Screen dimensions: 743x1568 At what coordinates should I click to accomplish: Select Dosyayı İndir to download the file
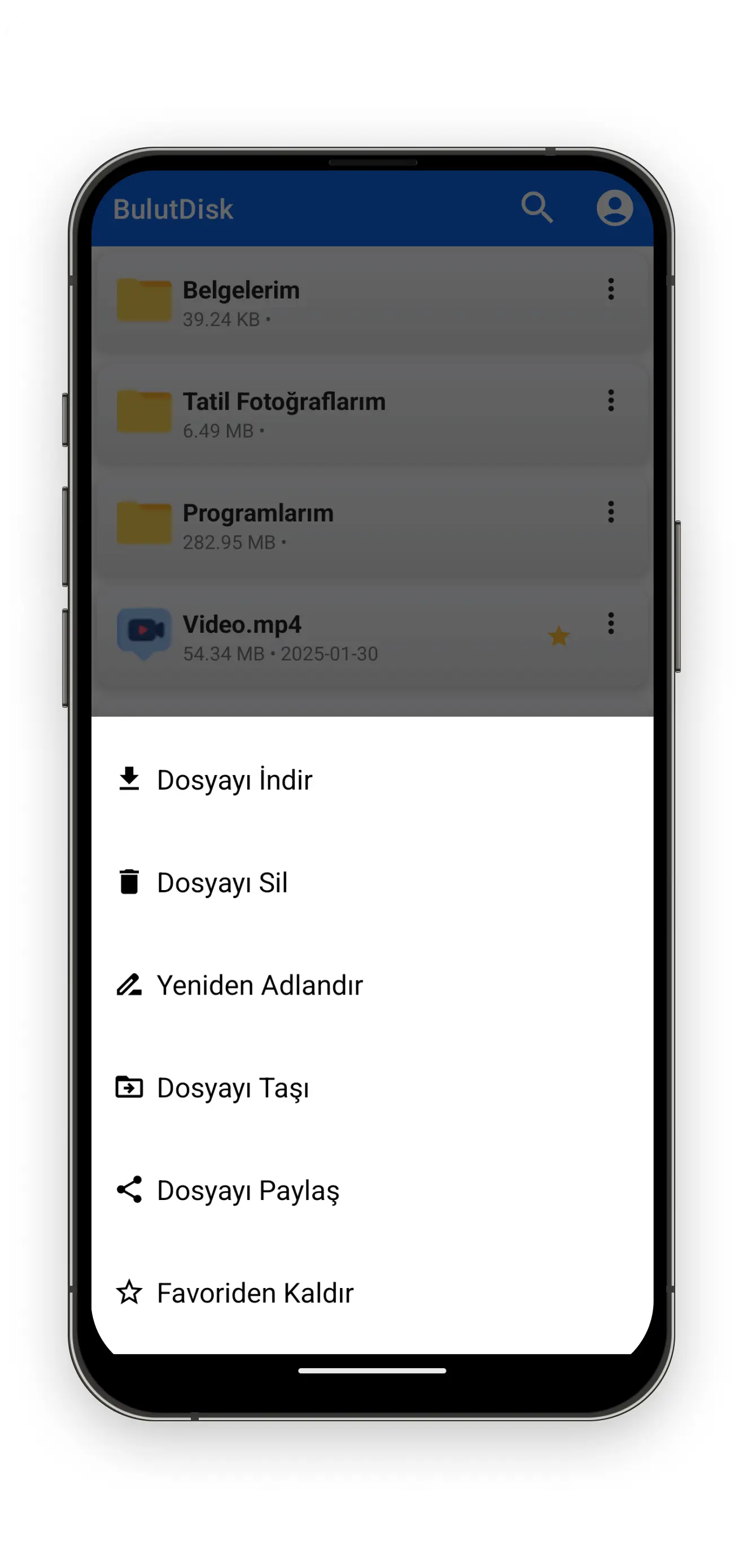[x=234, y=779]
